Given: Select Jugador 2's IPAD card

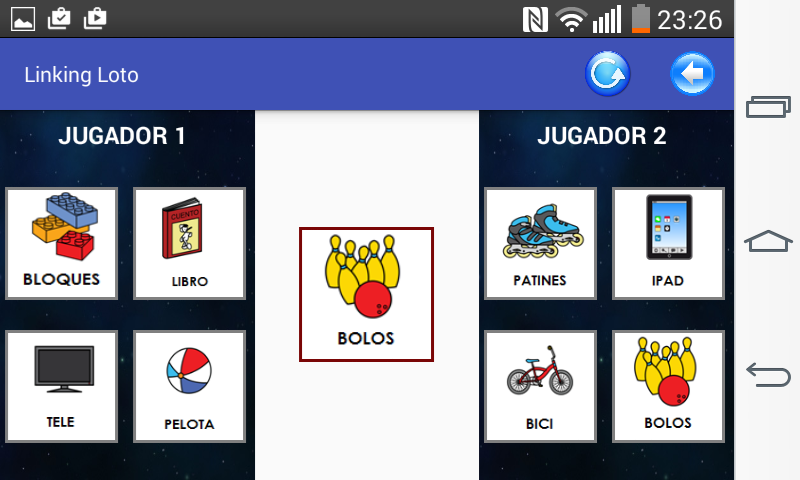Looking at the screenshot, I should (x=667, y=243).
